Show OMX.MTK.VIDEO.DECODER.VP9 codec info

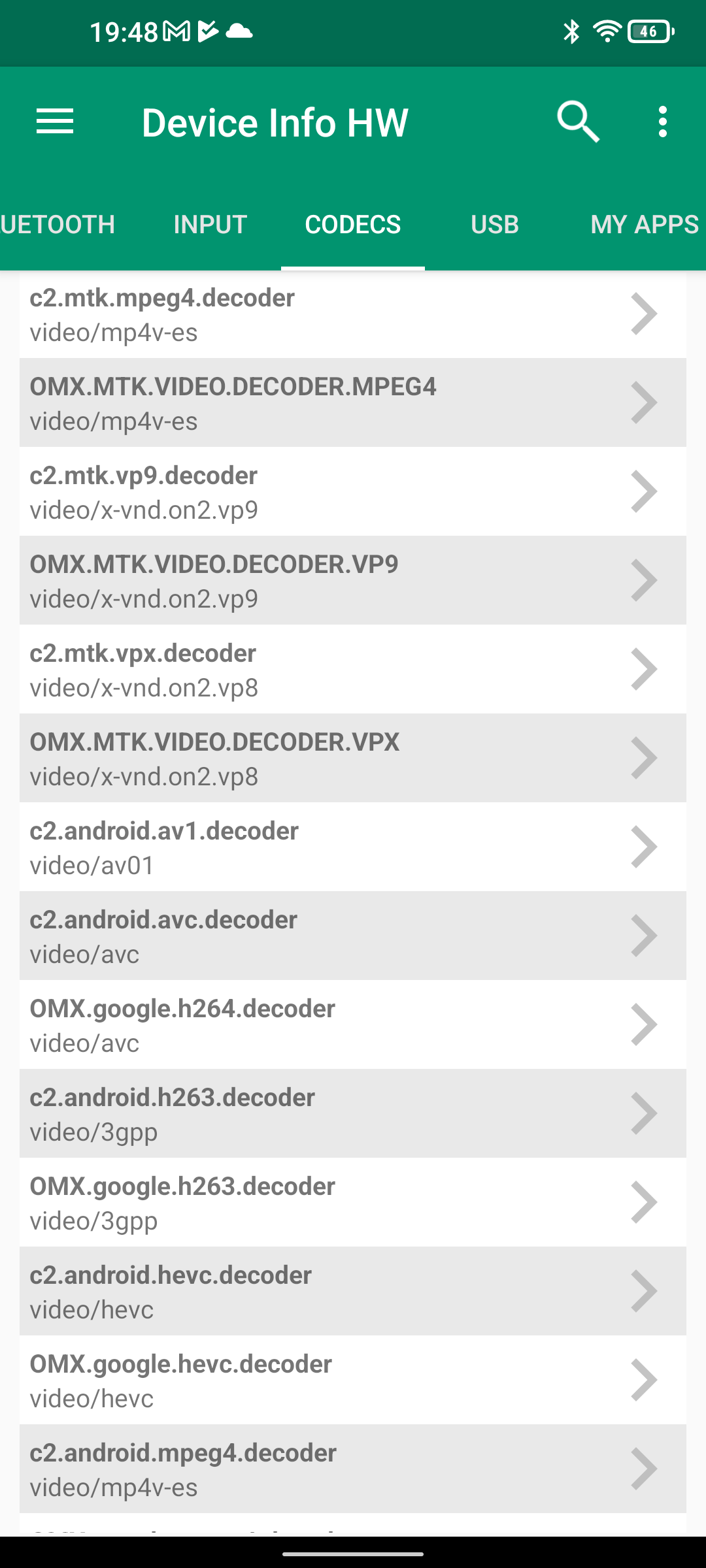pos(353,581)
